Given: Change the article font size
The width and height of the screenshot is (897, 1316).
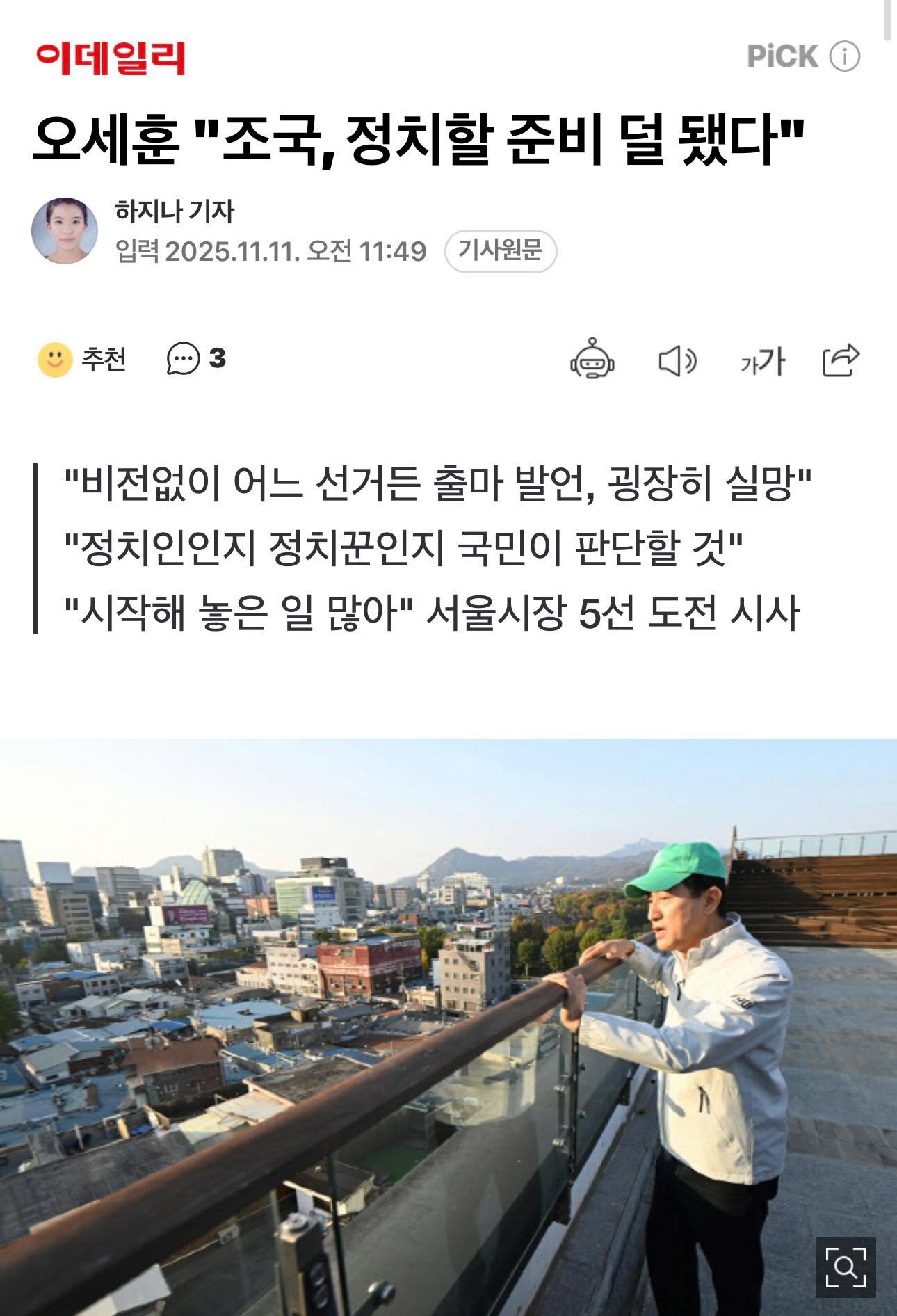Looking at the screenshot, I should tap(762, 360).
